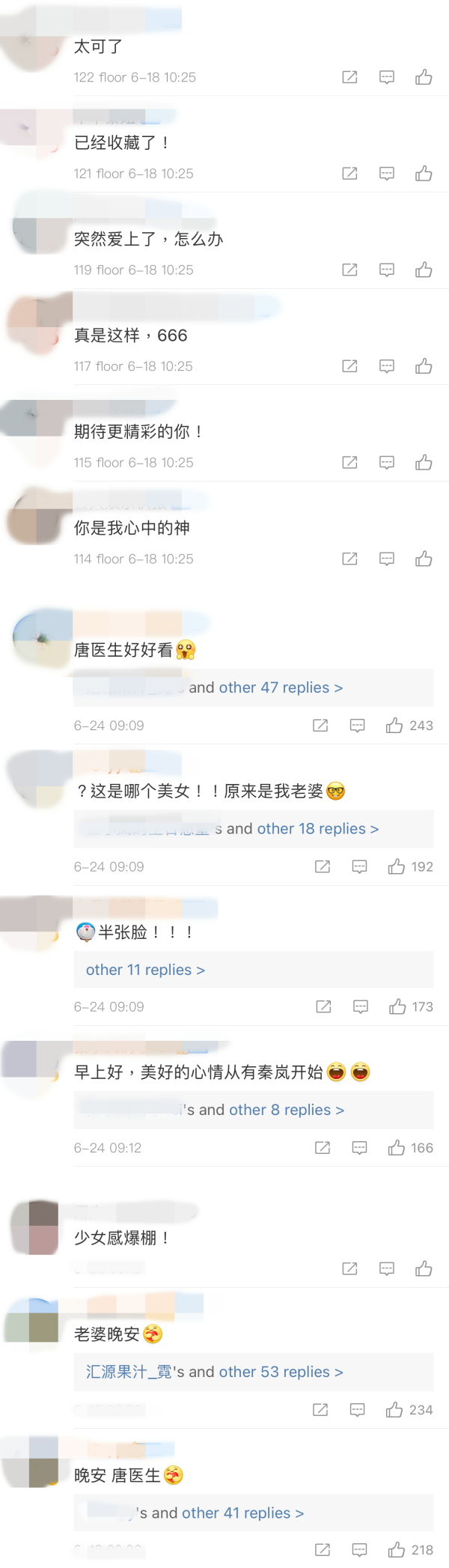Repost the comment 突然爱上了，怎么办
449x1568 pixels.
click(349, 270)
